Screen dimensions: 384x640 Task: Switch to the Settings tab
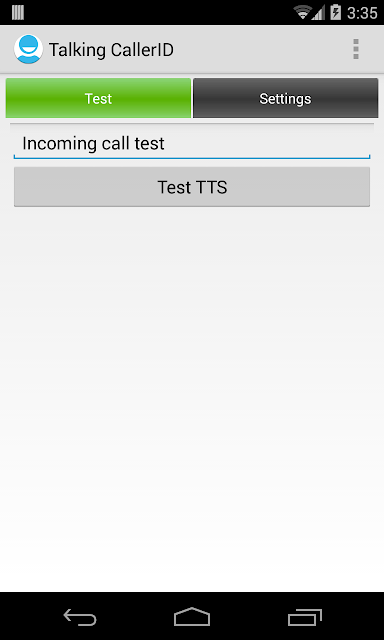285,98
